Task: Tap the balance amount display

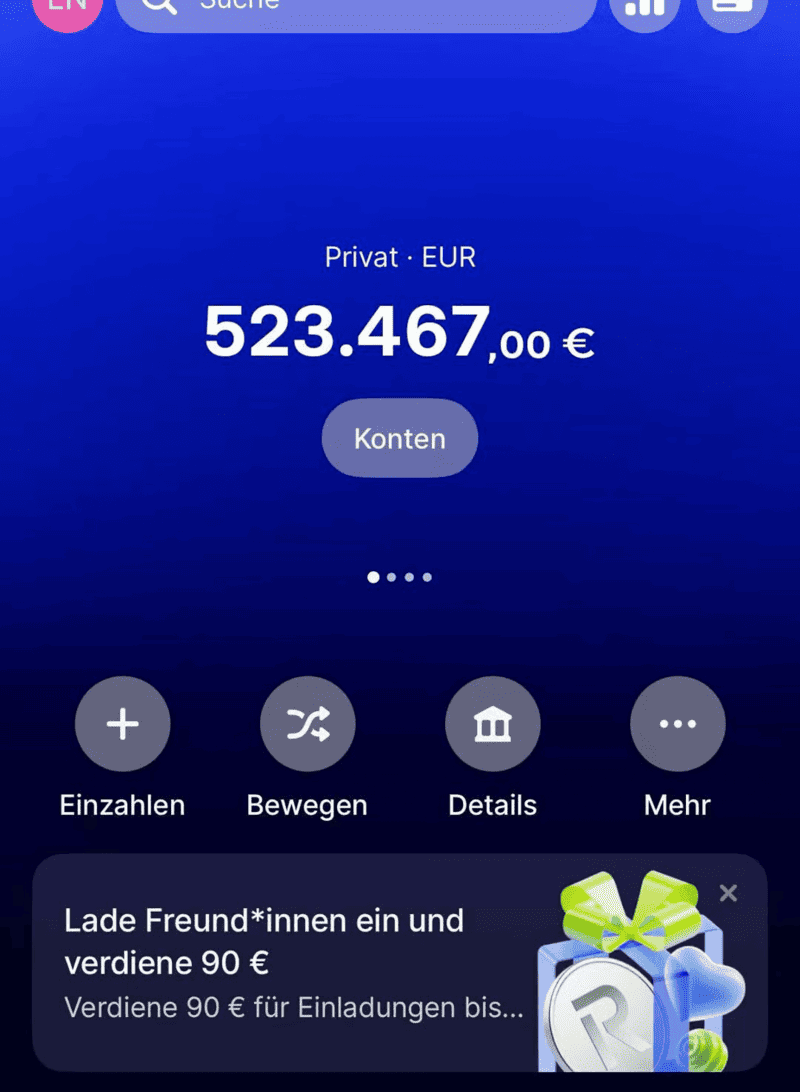Action: pyautogui.click(x=399, y=333)
